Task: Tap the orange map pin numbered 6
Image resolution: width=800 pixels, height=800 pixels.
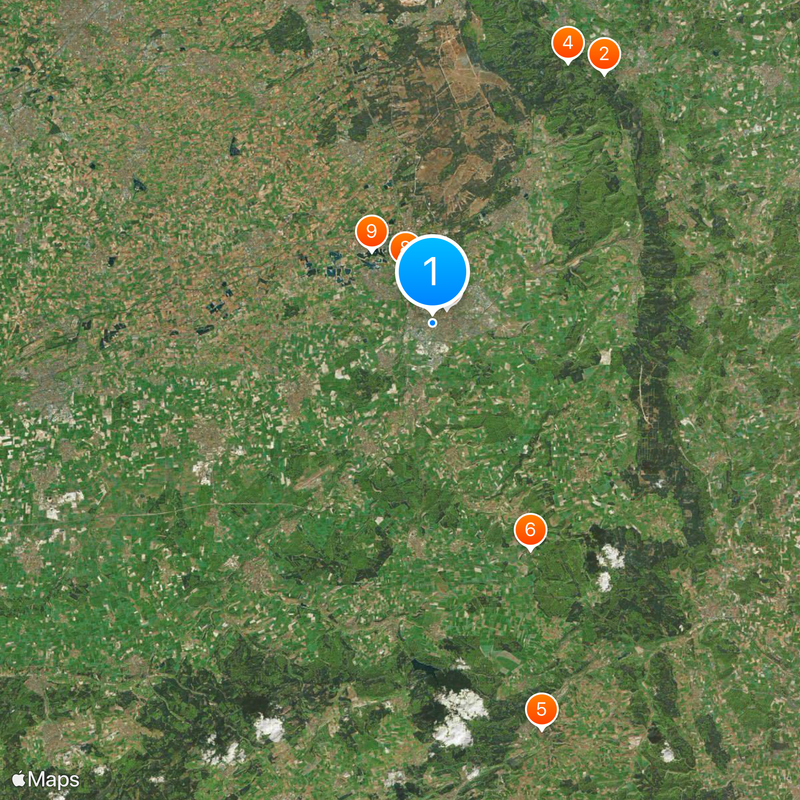Action: (530, 529)
